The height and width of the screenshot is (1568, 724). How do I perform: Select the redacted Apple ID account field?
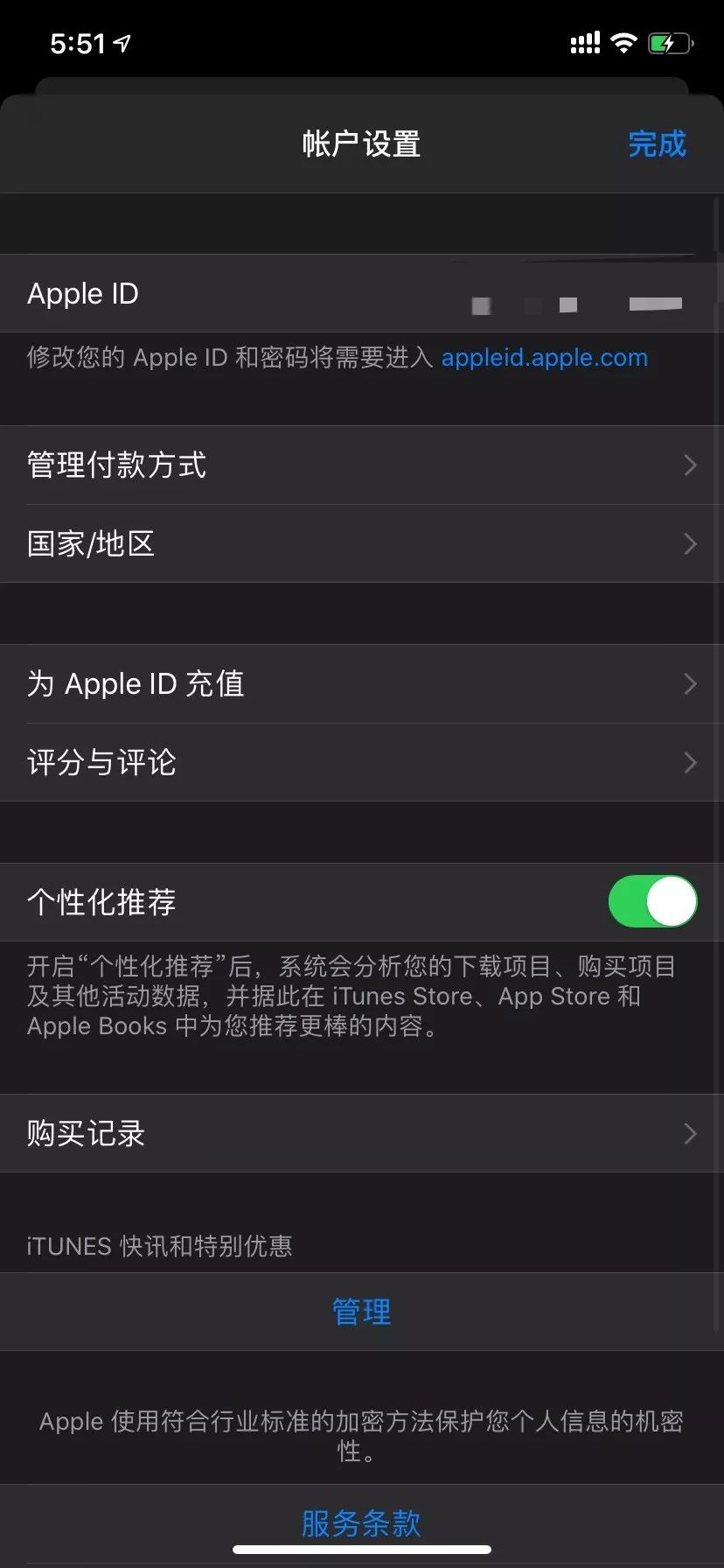[577, 305]
